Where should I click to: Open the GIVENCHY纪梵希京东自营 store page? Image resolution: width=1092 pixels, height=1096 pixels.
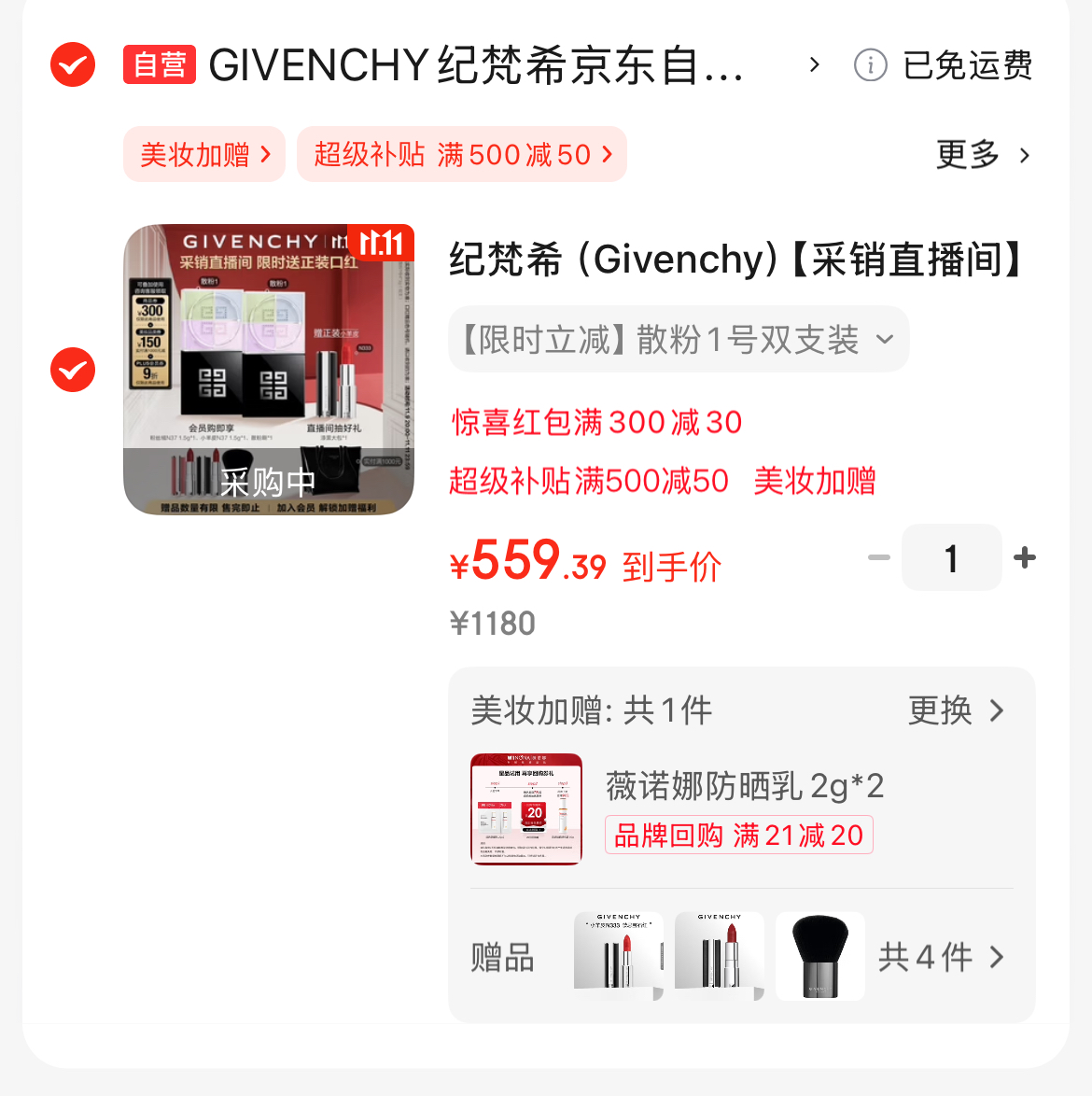coord(476,65)
